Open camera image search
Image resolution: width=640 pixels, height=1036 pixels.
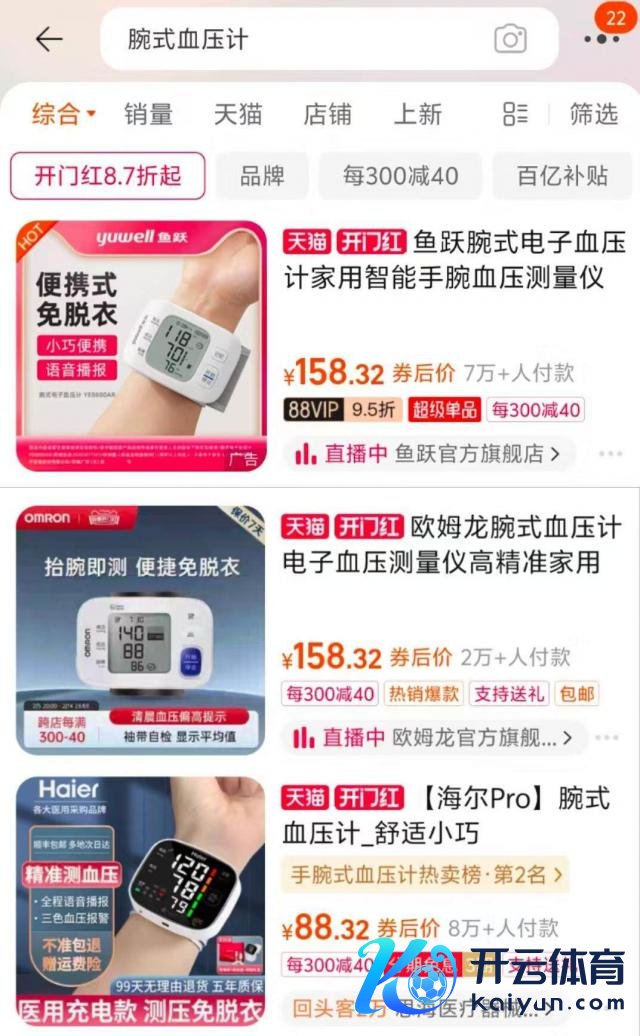[x=510, y=39]
